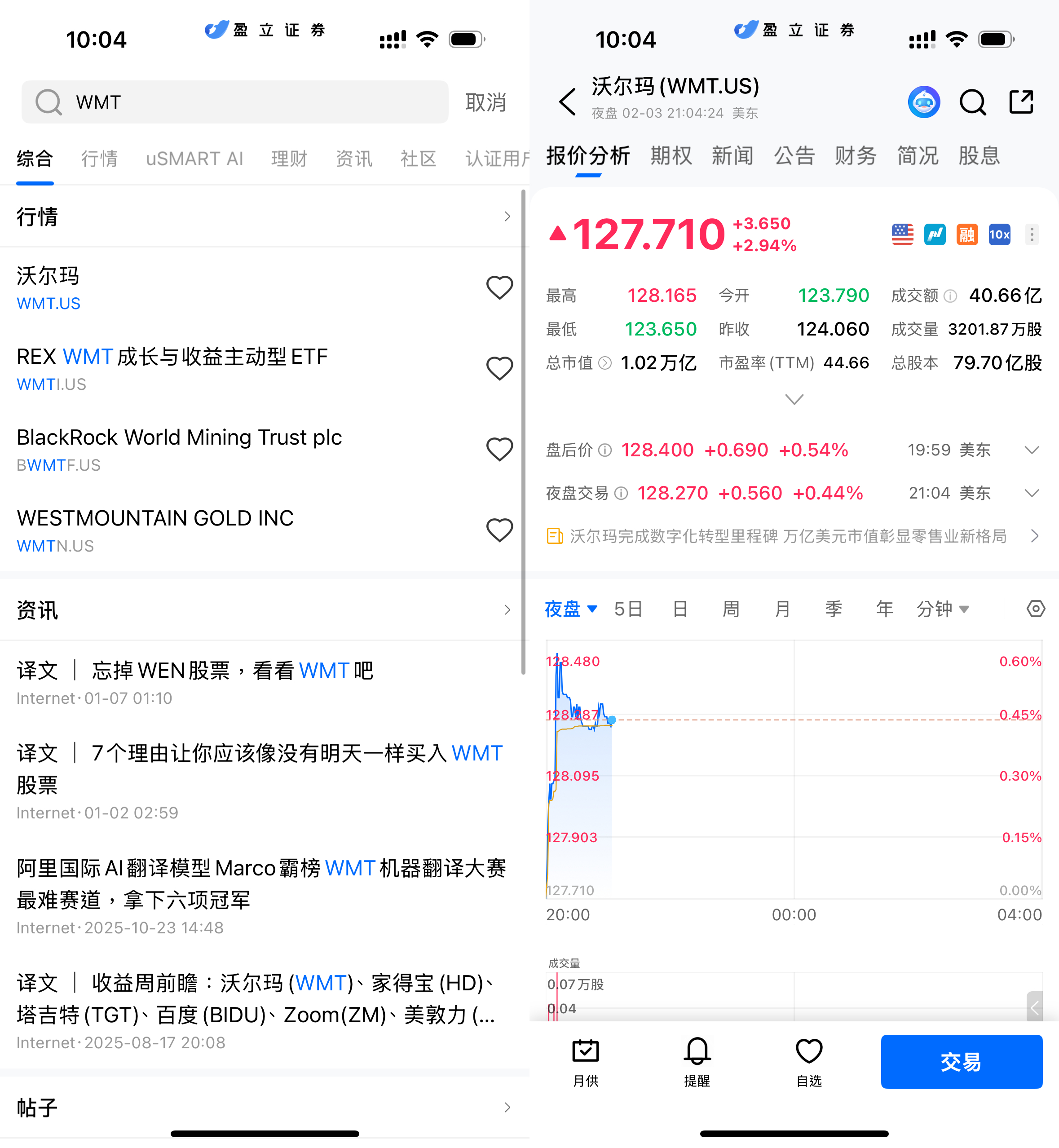
Task: Open the 夜盘 chart period dropdown
Action: (571, 609)
